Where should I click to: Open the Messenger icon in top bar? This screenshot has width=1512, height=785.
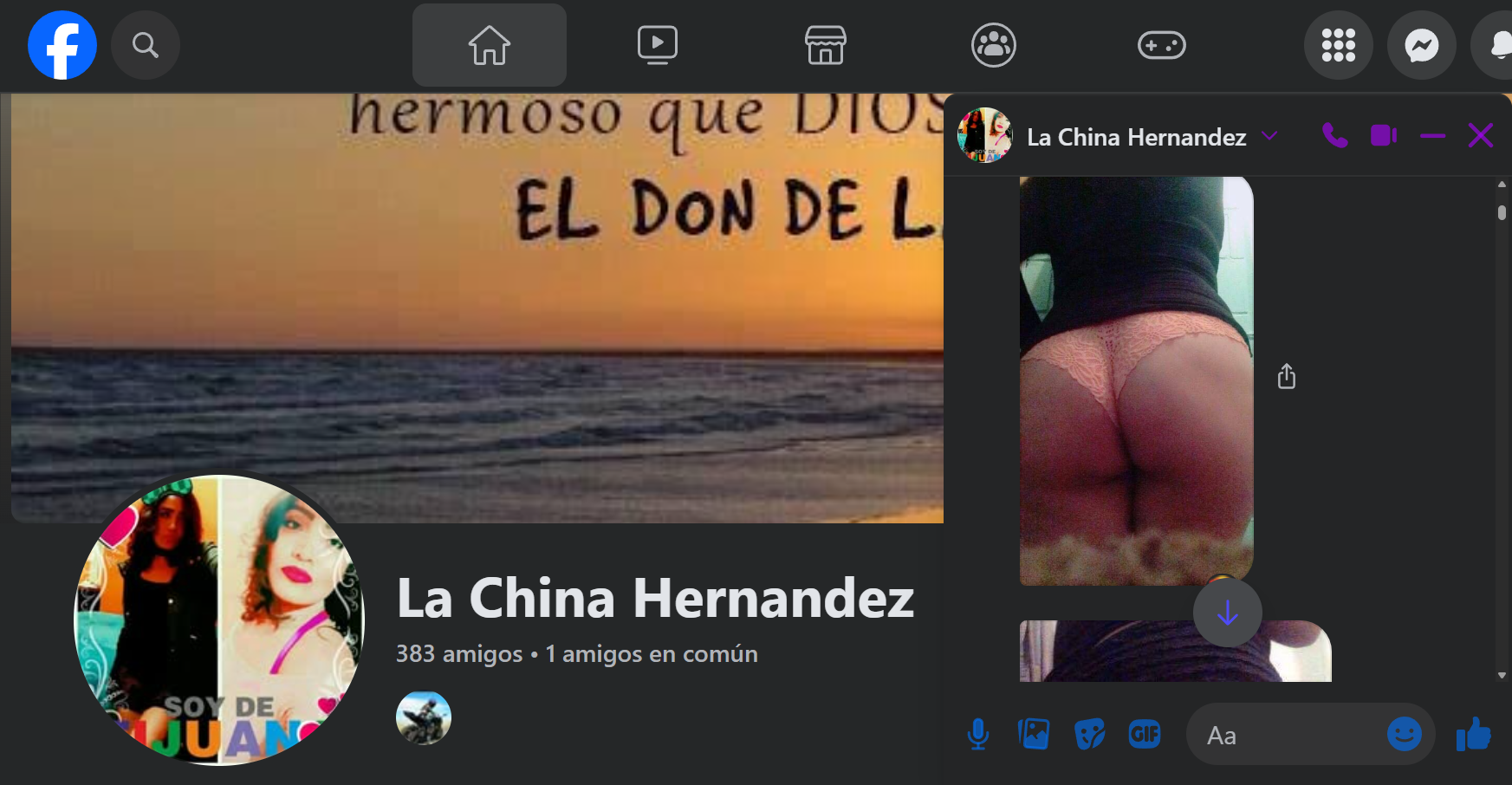point(1421,45)
